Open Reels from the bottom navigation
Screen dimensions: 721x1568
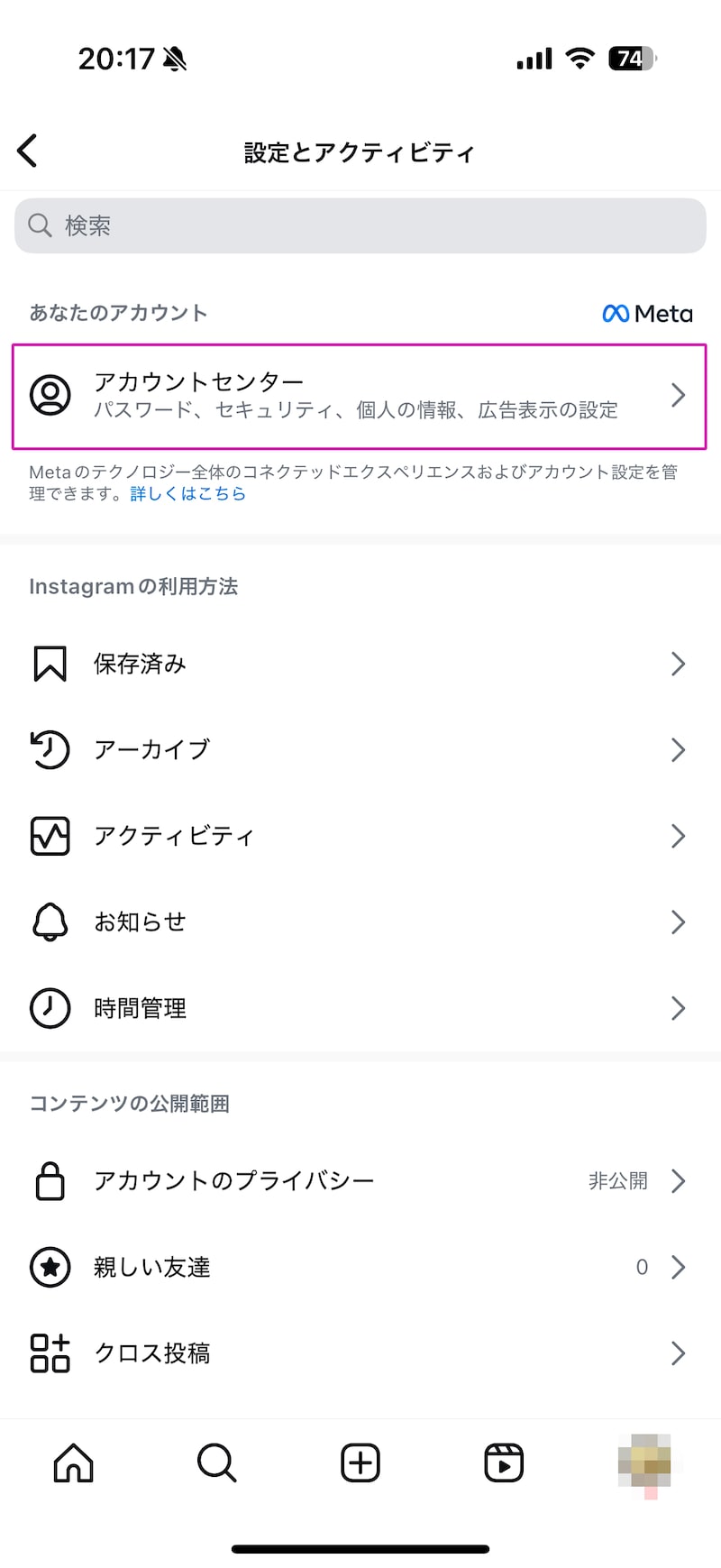(503, 1463)
